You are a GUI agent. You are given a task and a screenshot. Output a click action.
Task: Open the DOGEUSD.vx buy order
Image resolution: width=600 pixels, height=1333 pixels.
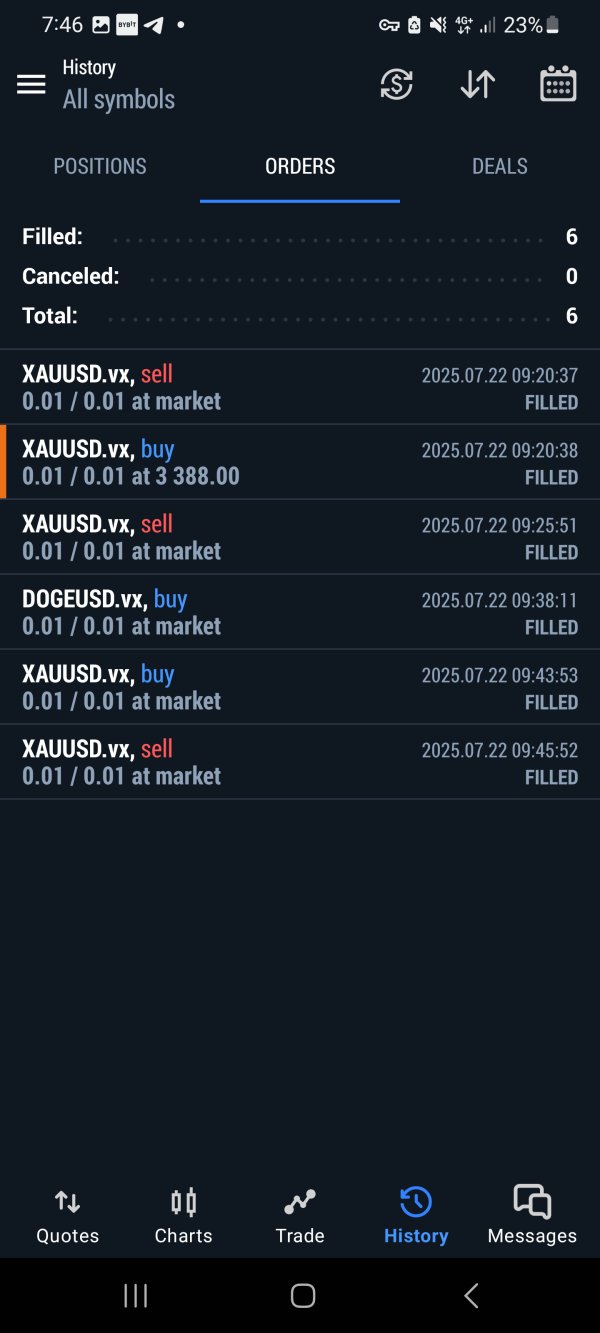(300, 612)
